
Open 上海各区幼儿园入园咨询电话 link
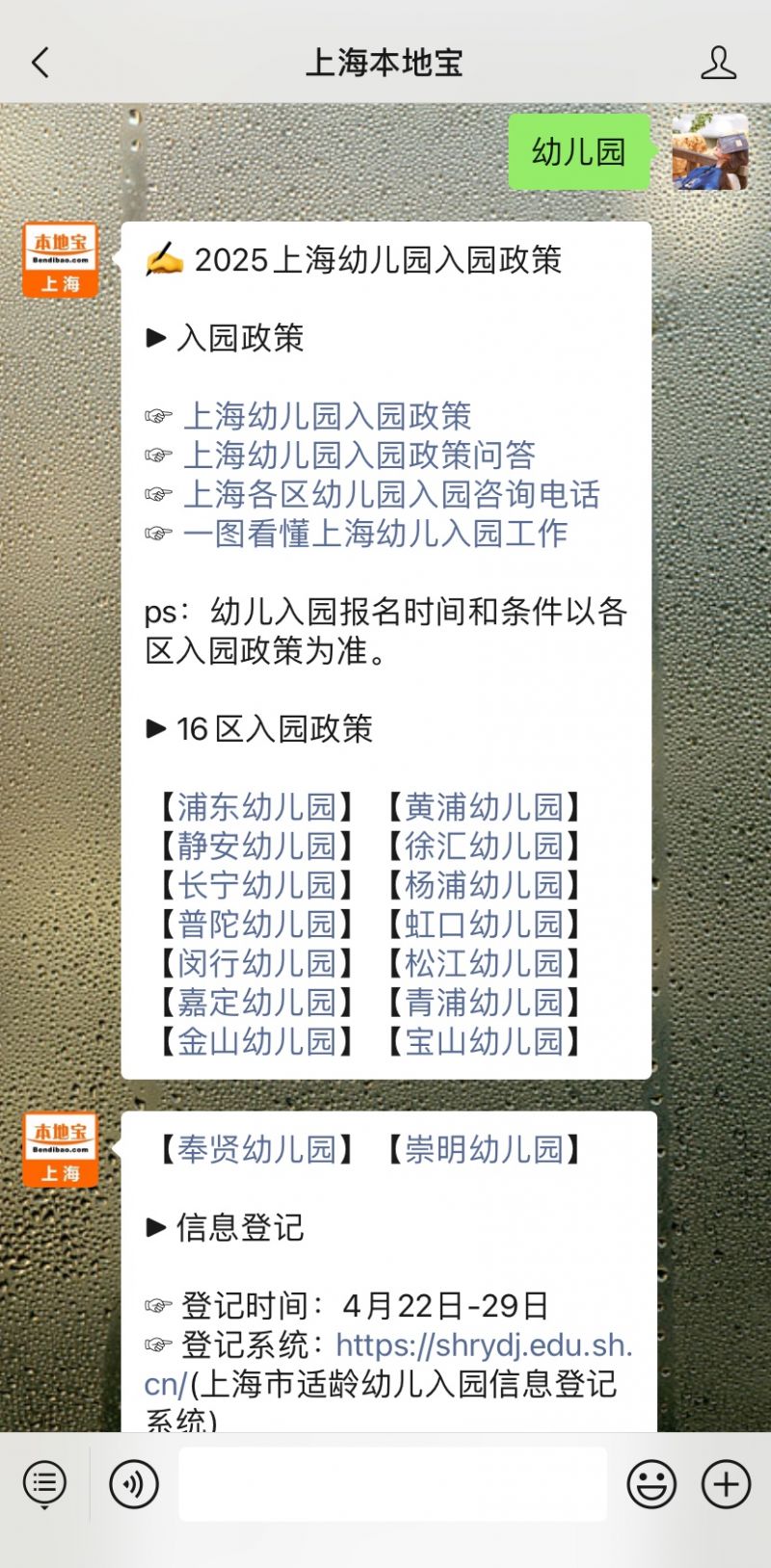click(x=391, y=494)
